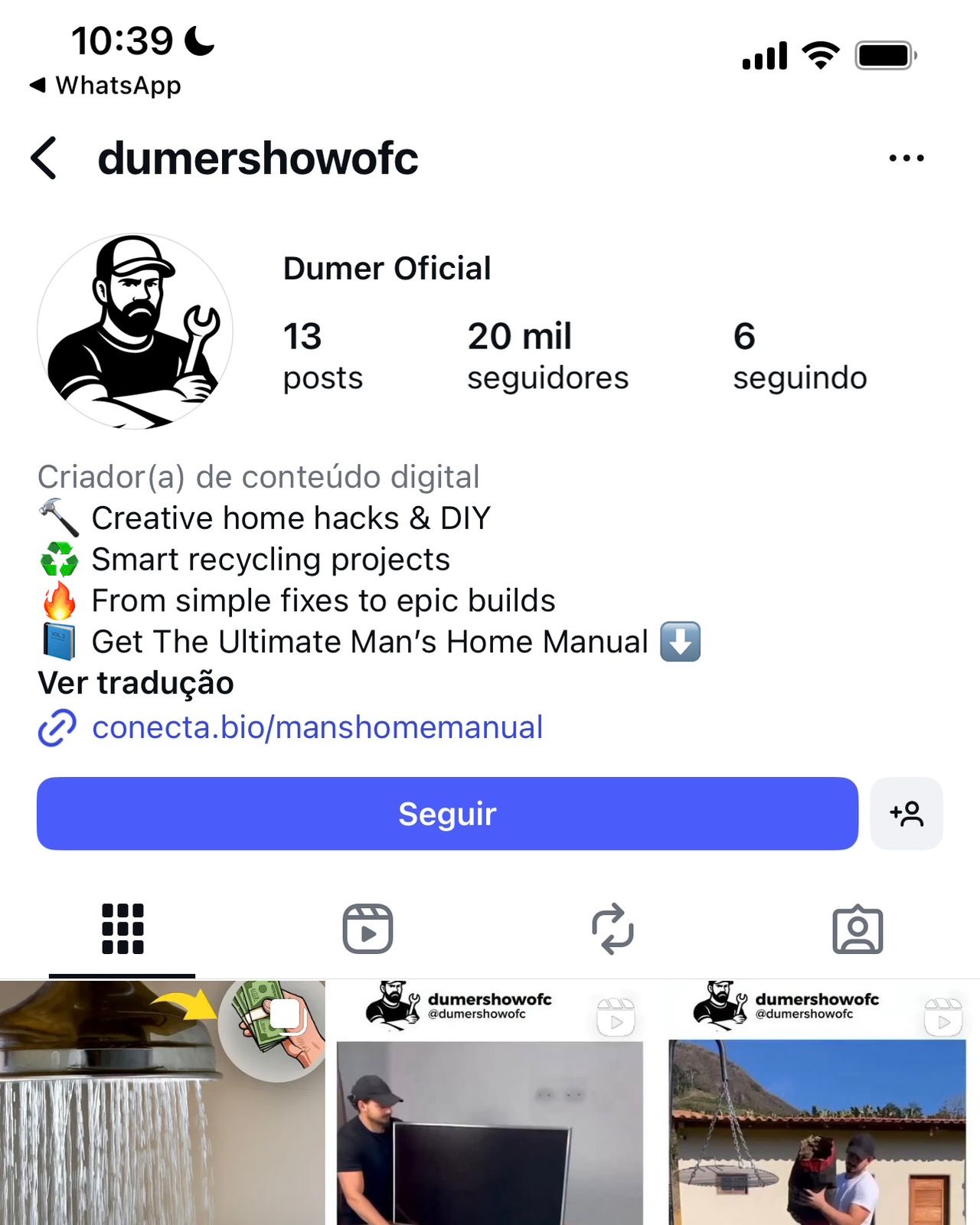
Task: Open the reel with the hanging grill
Action: click(816, 1118)
